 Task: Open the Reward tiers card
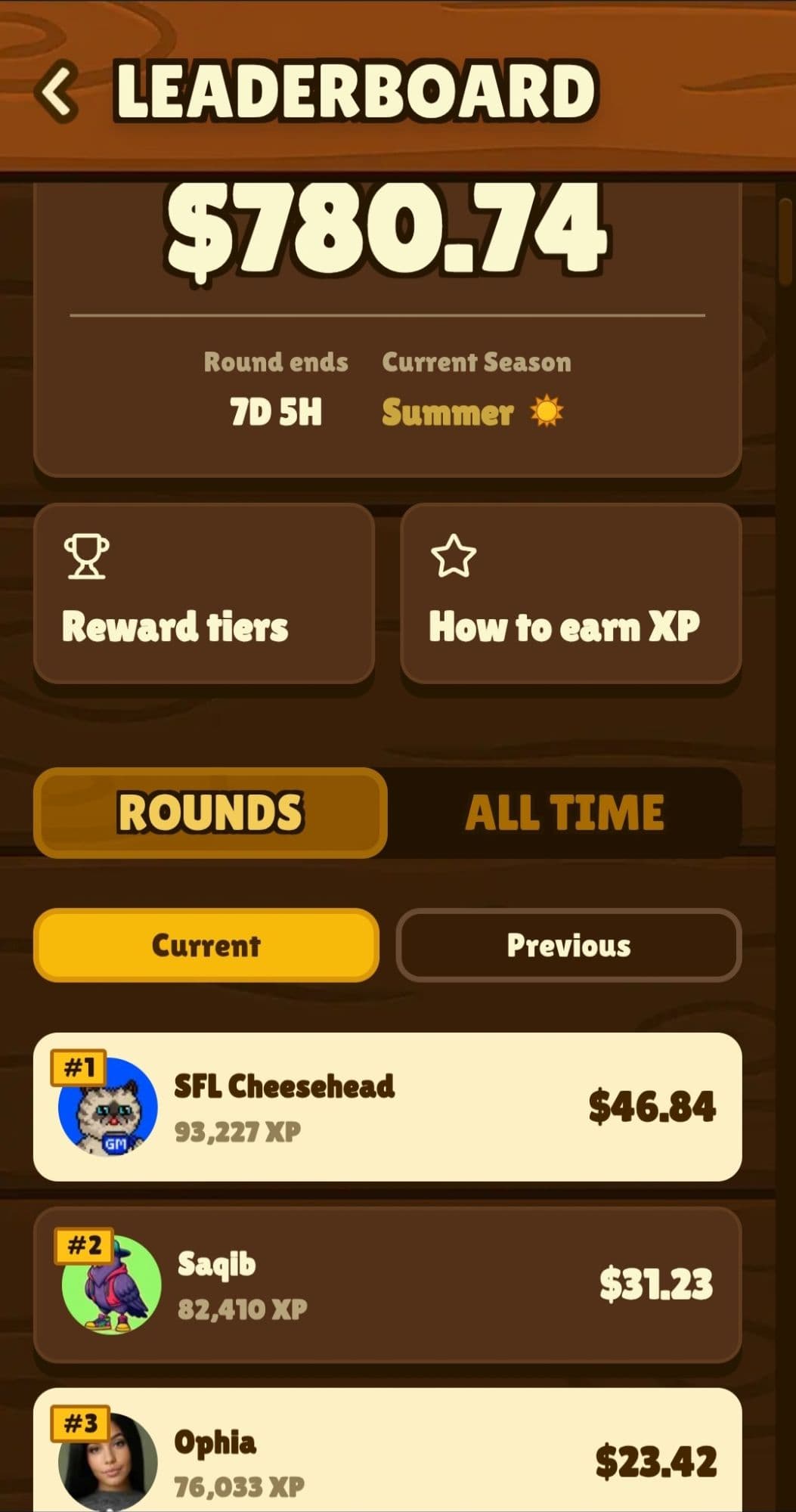tap(204, 593)
